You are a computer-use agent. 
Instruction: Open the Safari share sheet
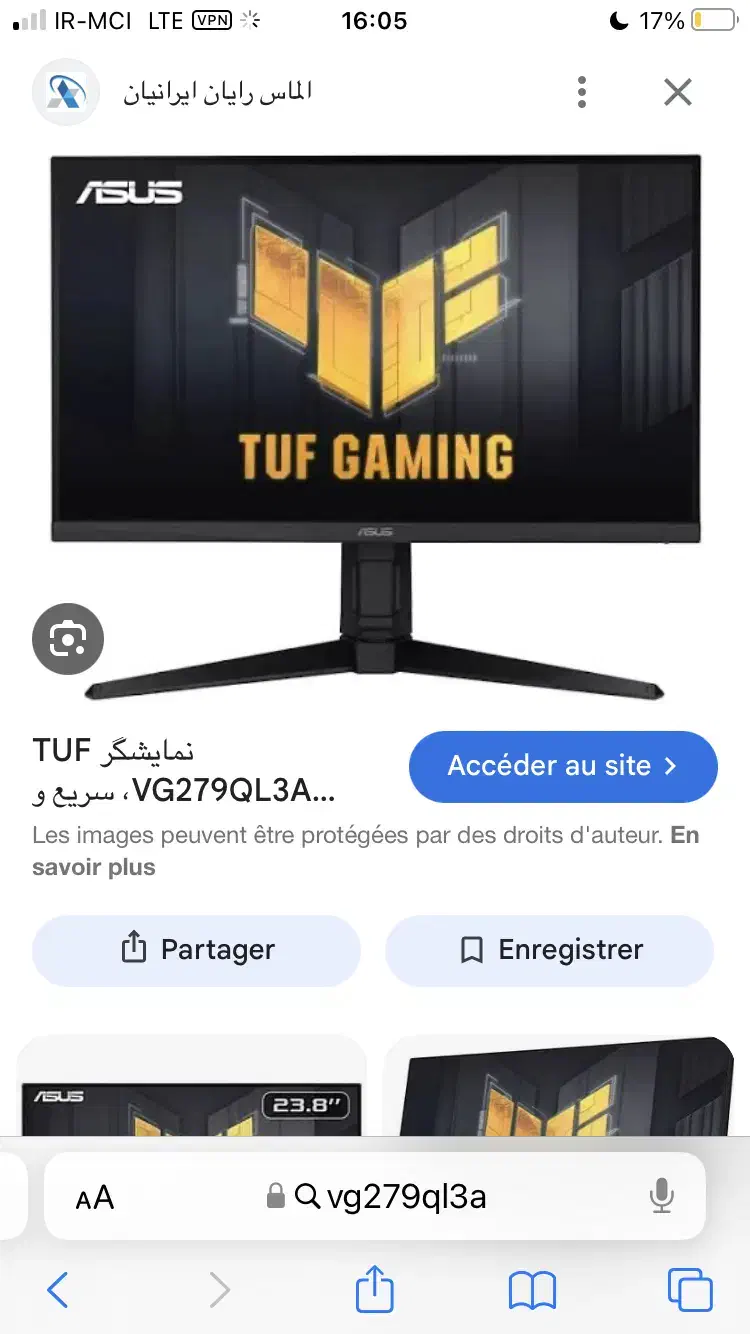click(375, 1290)
